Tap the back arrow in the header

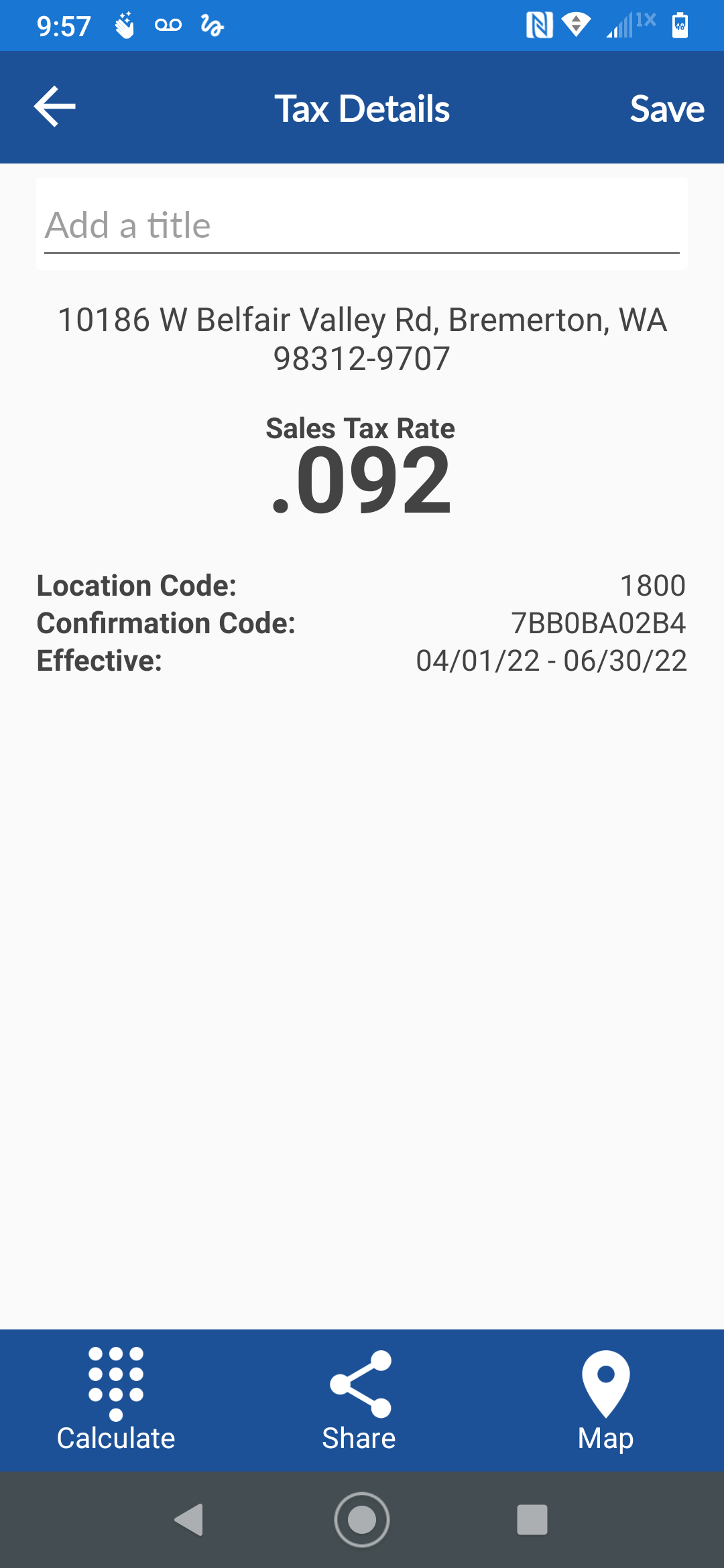tap(54, 107)
